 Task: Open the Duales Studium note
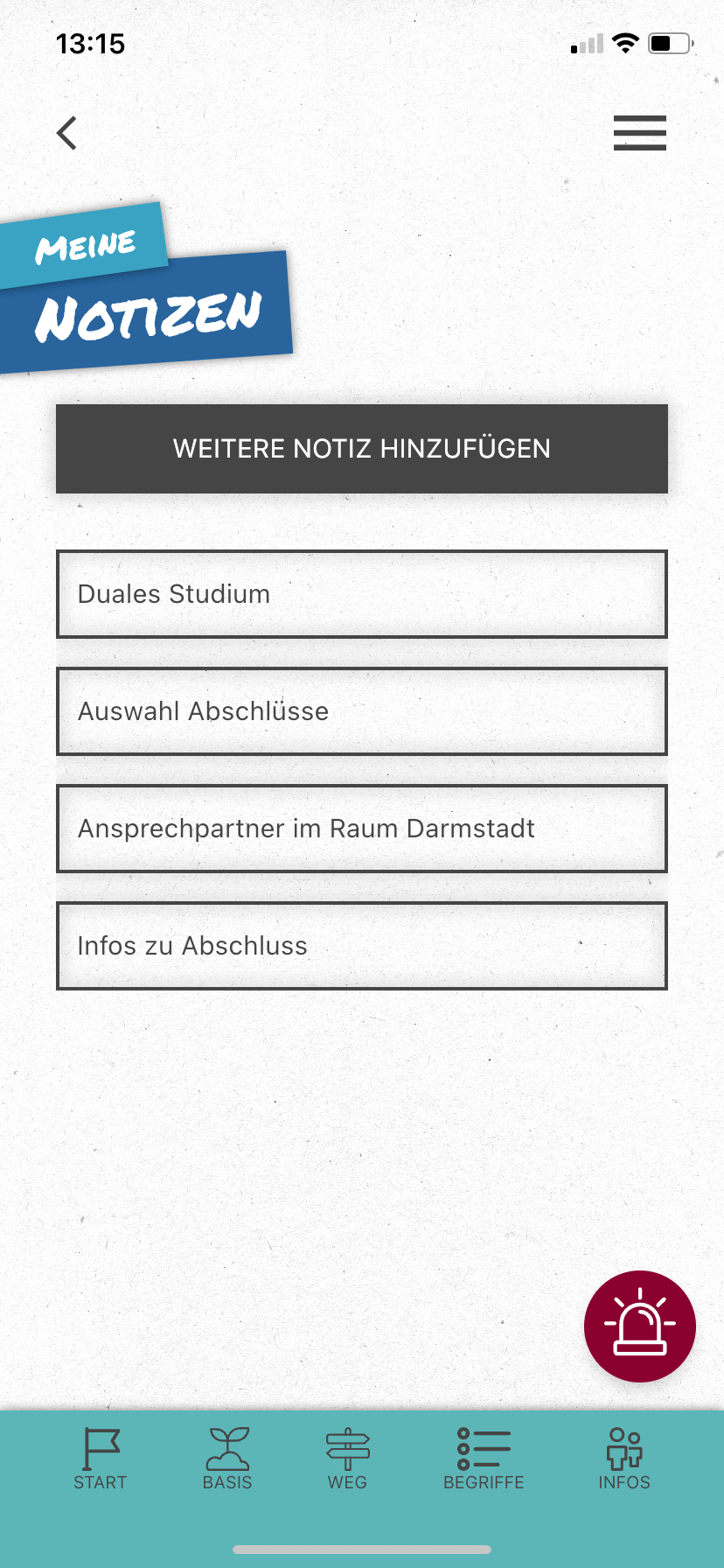[x=362, y=594]
